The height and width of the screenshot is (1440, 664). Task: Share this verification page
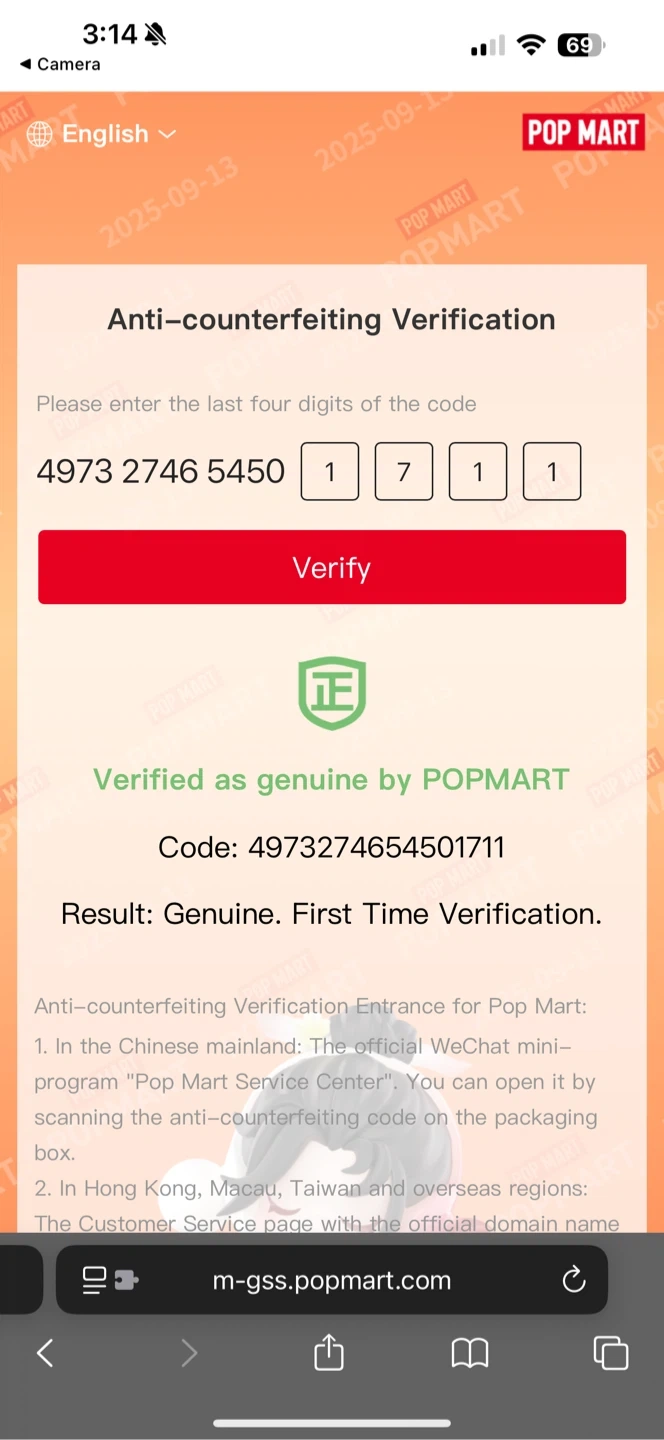coord(329,1353)
